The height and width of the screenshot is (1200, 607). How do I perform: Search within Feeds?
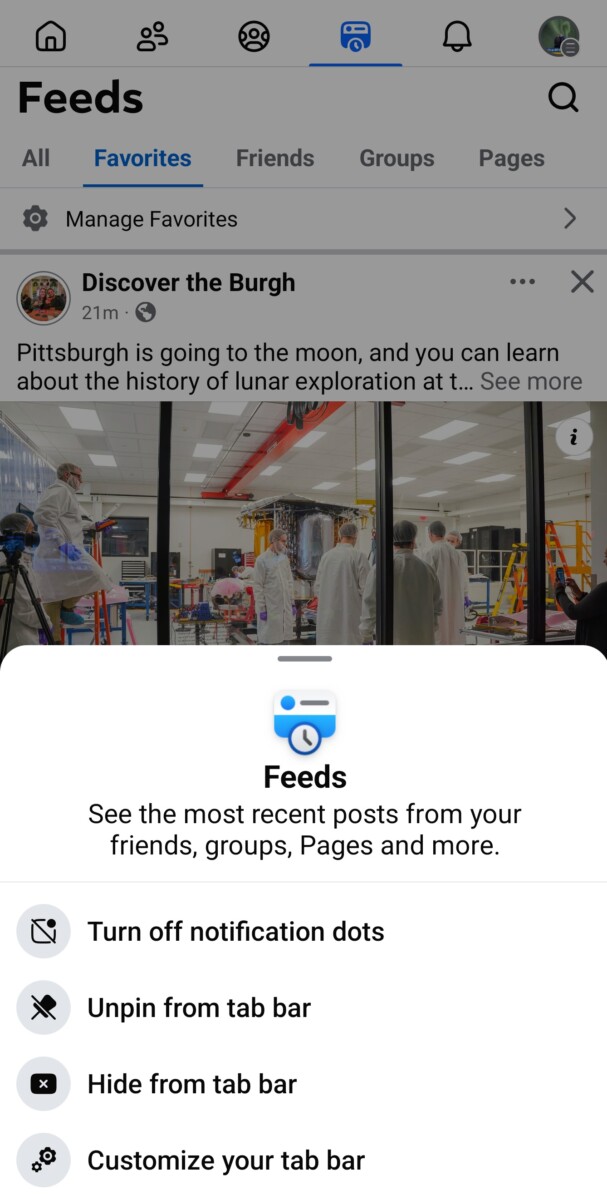point(564,98)
